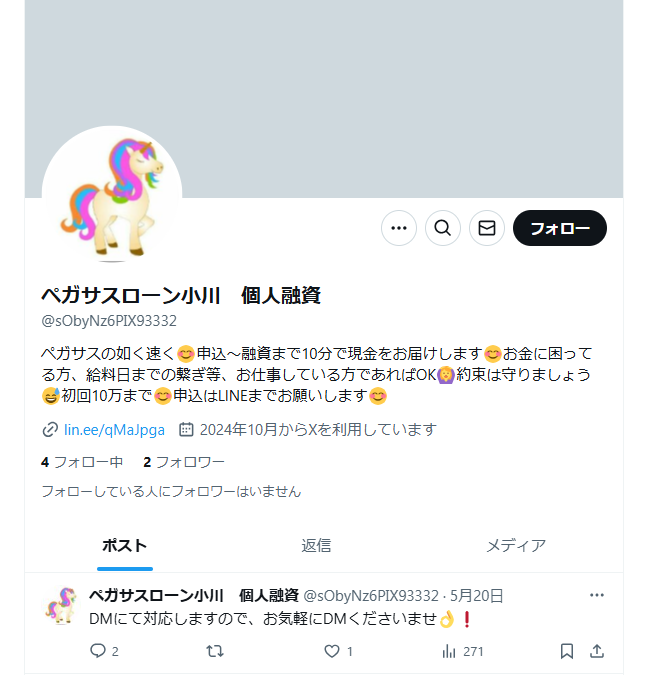Open the profile picture with the unicorn
This screenshot has height=675, width=648.
tap(111, 196)
